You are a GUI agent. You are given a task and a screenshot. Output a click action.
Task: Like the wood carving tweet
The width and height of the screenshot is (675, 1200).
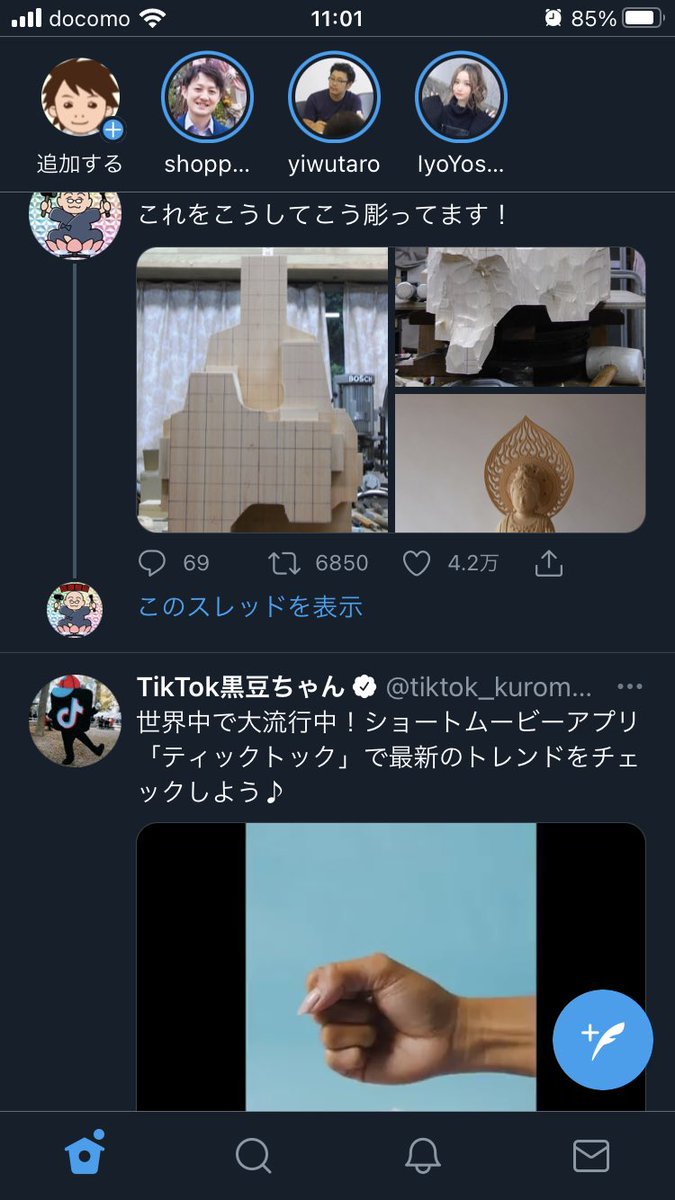pos(417,564)
